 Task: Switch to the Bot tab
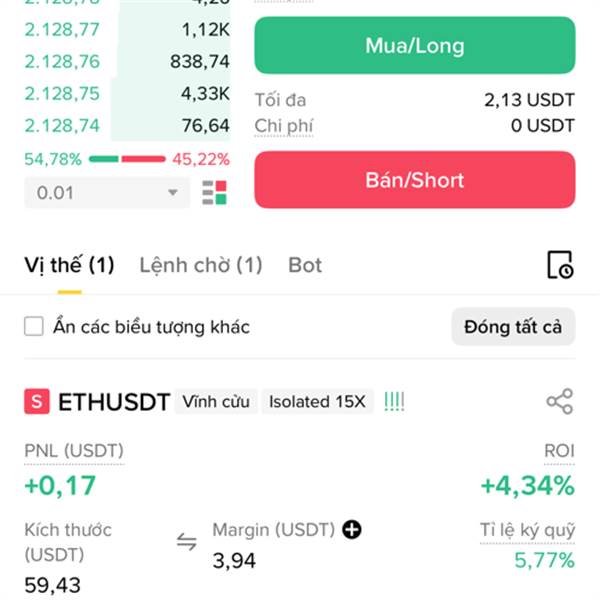click(x=305, y=265)
